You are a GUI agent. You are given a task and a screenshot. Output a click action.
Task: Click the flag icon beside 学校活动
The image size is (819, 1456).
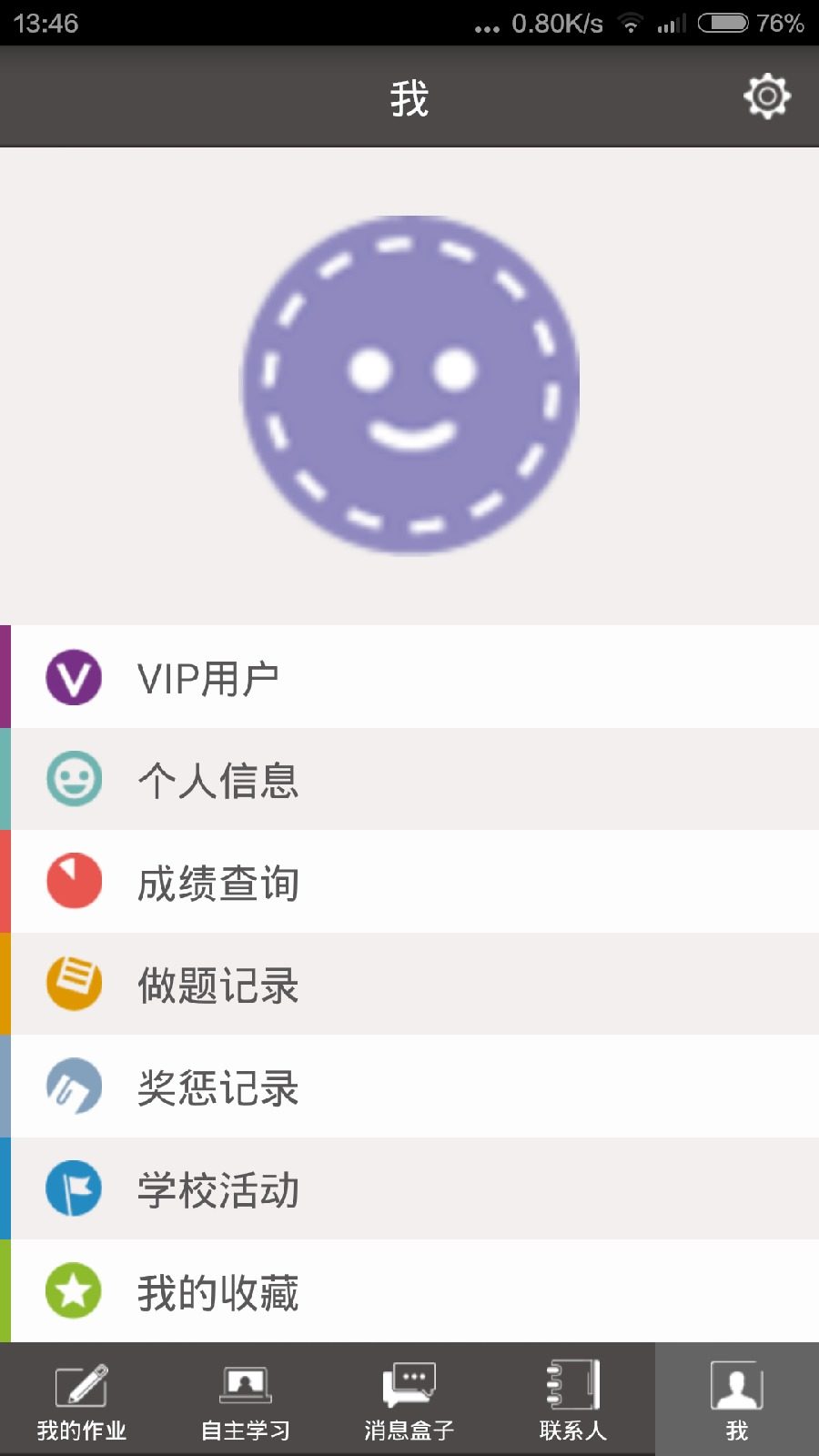tap(73, 1188)
